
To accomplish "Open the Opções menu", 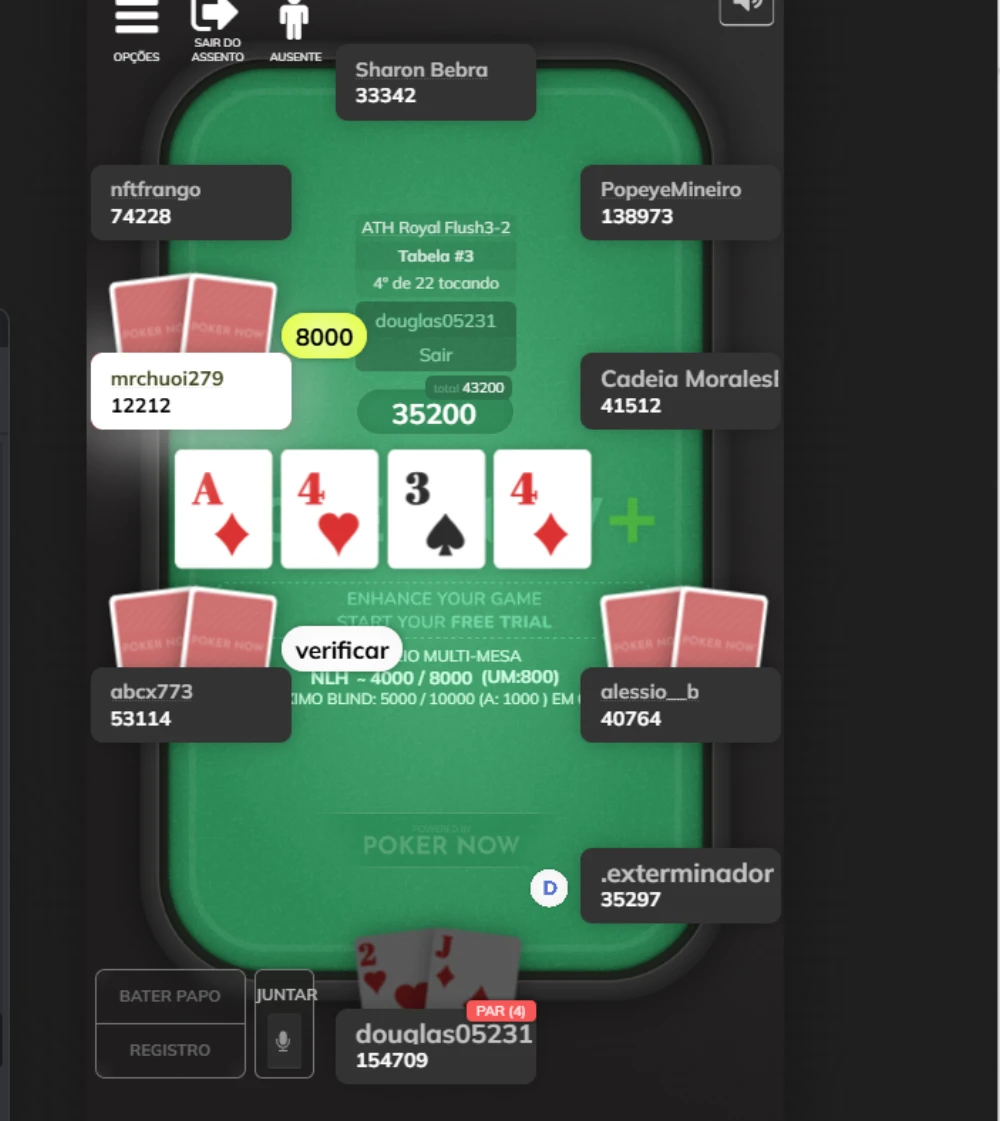I will point(136,30).
